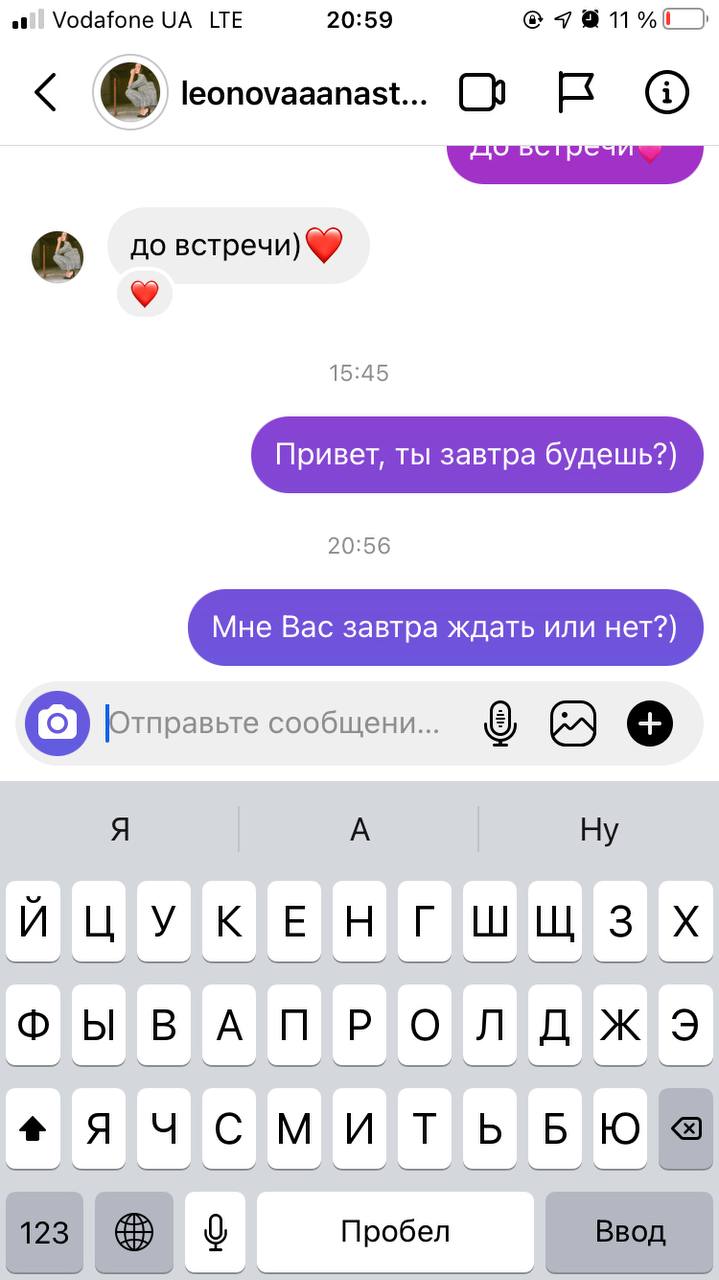
Task: Pick a photo from the gallery icon
Action: [x=573, y=723]
